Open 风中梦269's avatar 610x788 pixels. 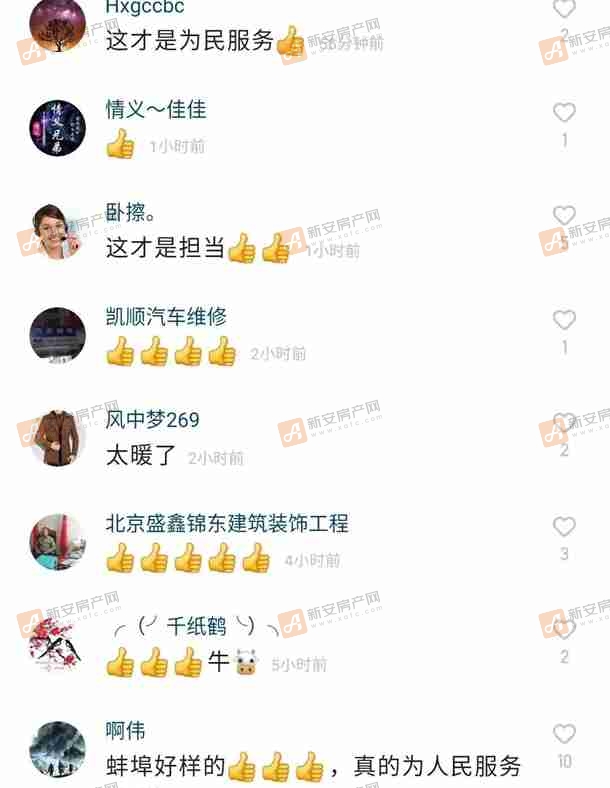click(57, 438)
